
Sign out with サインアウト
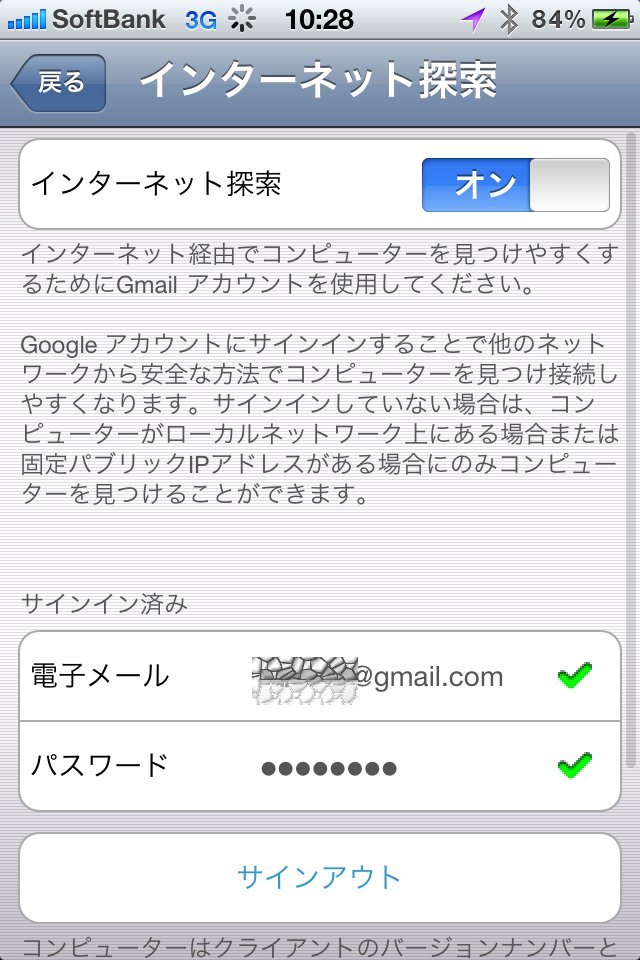319,877
